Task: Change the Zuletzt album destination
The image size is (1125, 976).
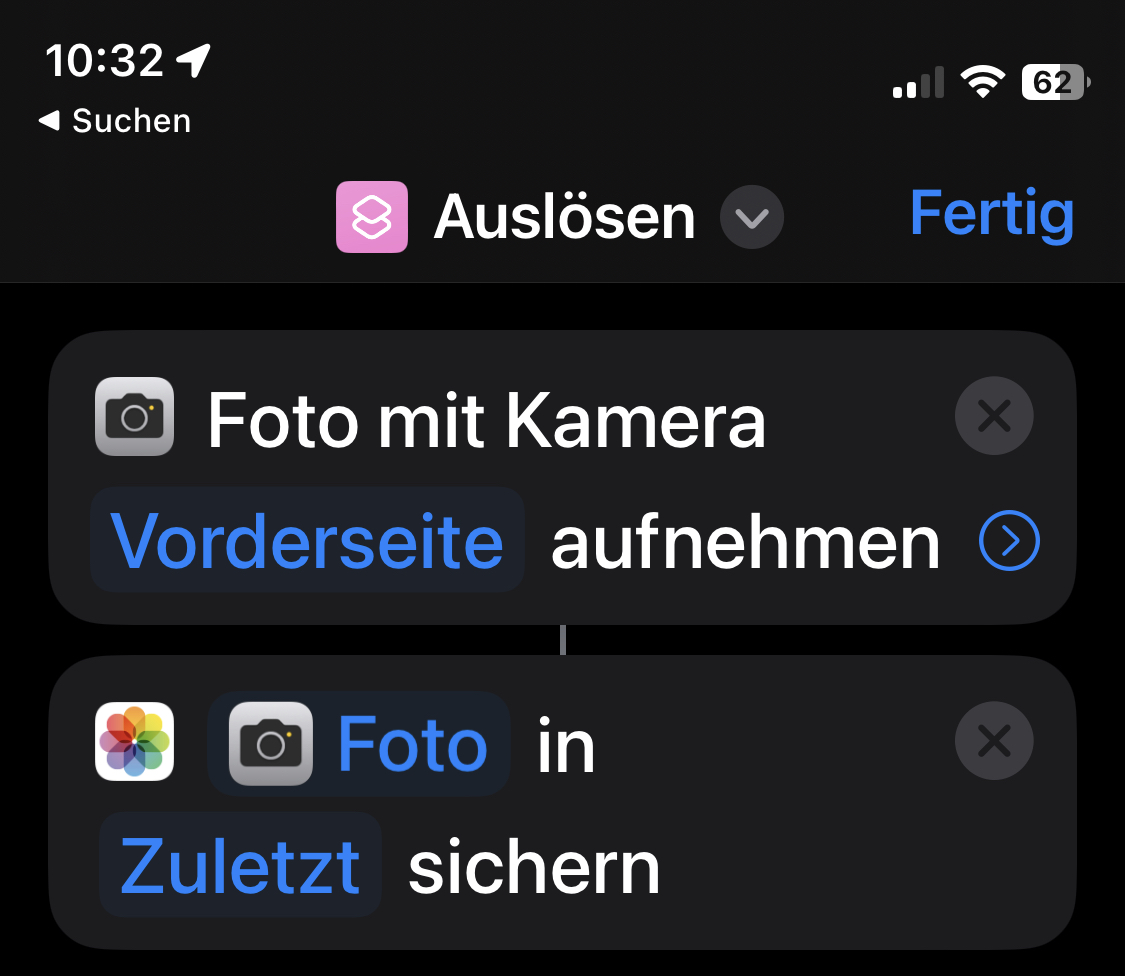Action: click(x=240, y=866)
